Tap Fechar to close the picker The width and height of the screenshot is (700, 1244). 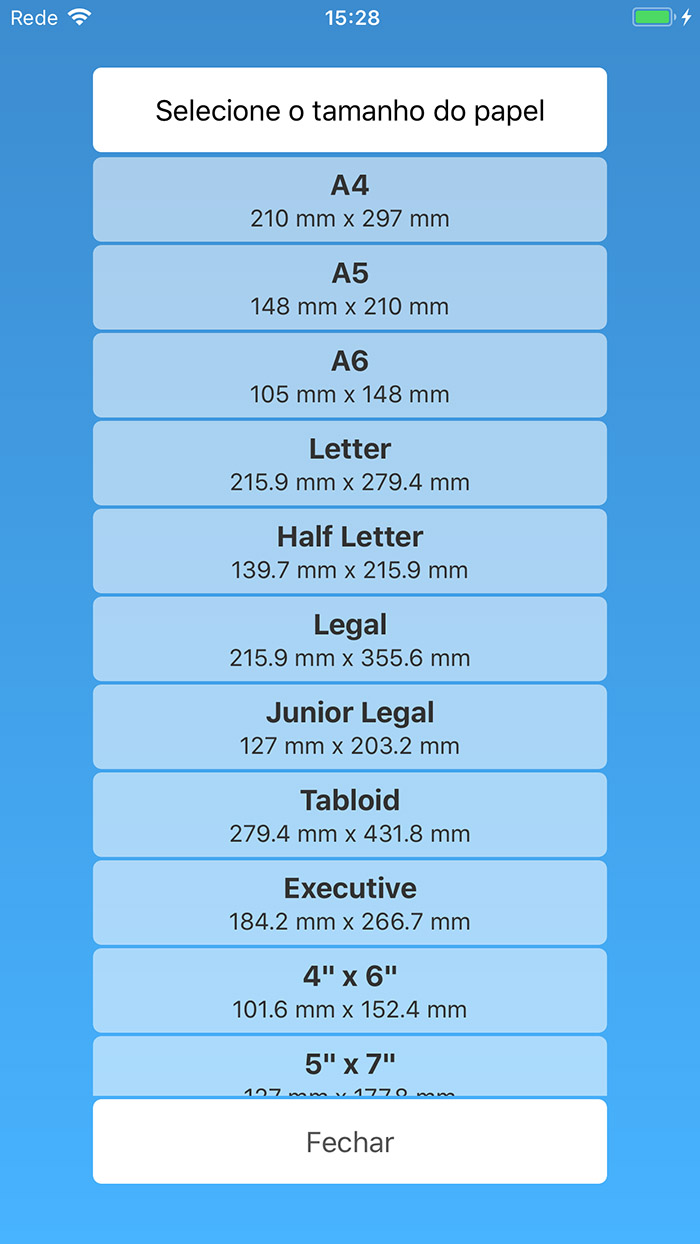click(350, 1142)
